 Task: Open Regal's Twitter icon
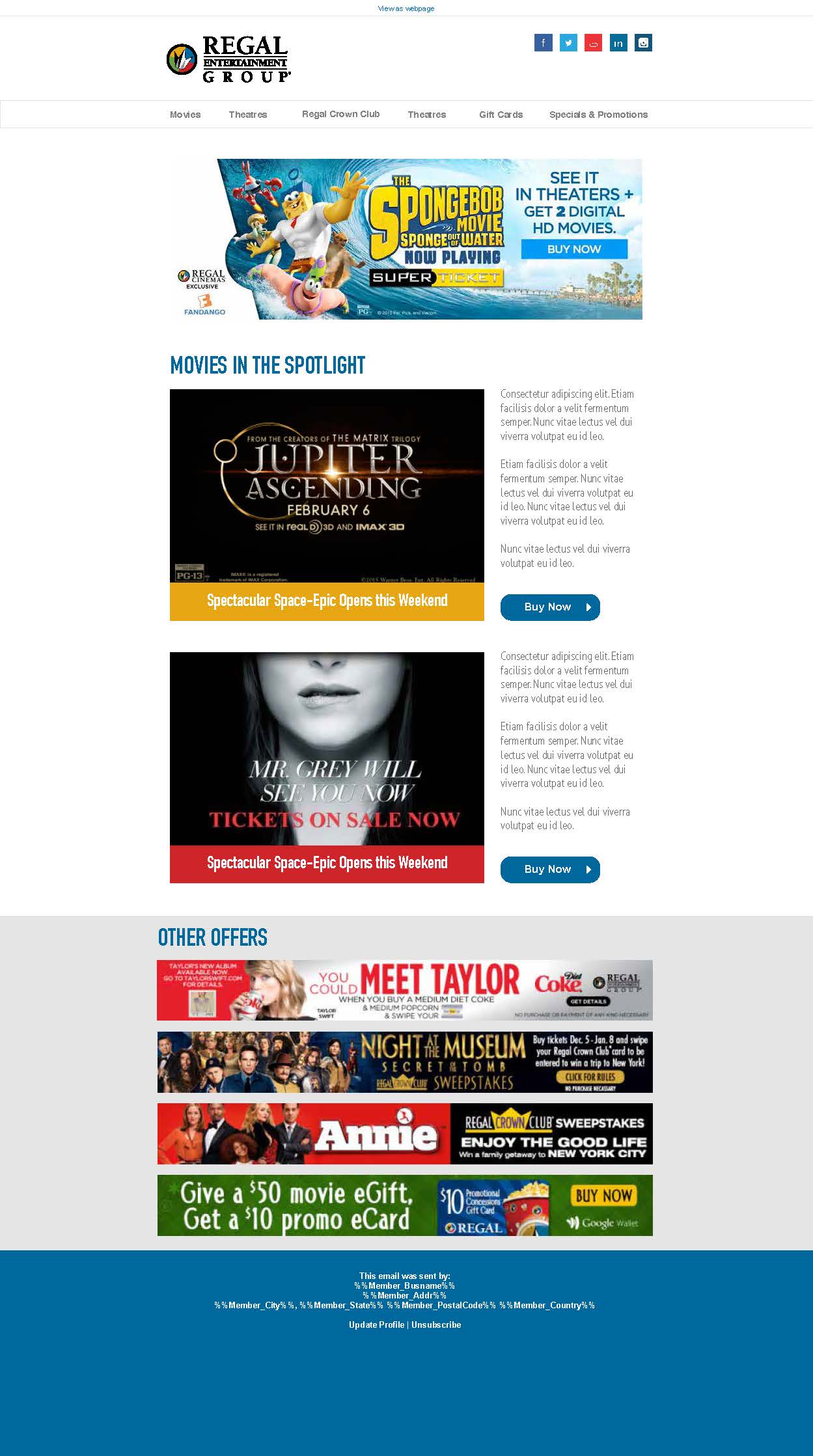pyautogui.click(x=568, y=43)
